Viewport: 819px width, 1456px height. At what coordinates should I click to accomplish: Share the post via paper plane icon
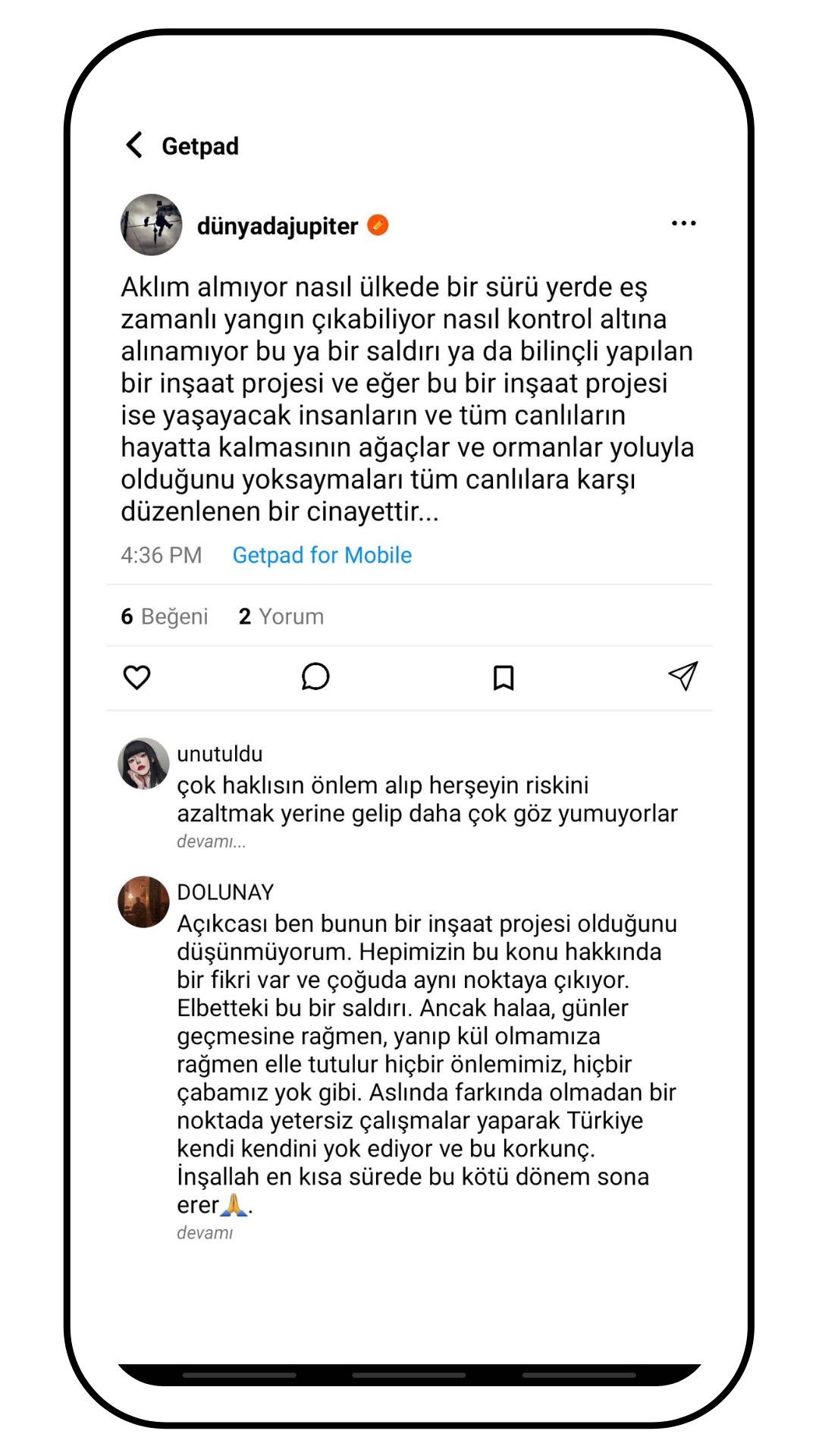coord(682,676)
